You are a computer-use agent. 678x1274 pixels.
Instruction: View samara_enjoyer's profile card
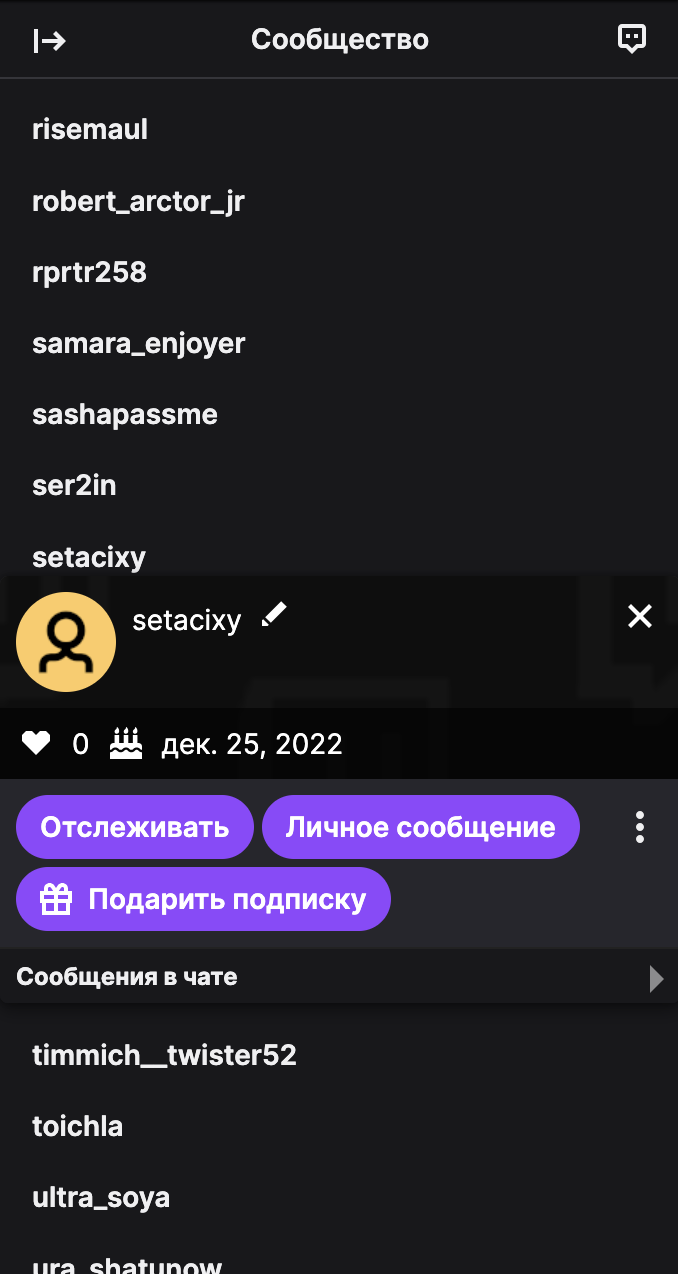click(x=138, y=343)
